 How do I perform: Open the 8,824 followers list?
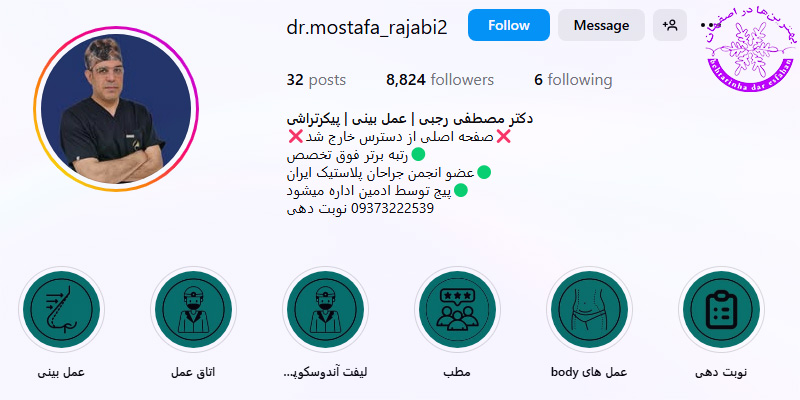point(439,80)
